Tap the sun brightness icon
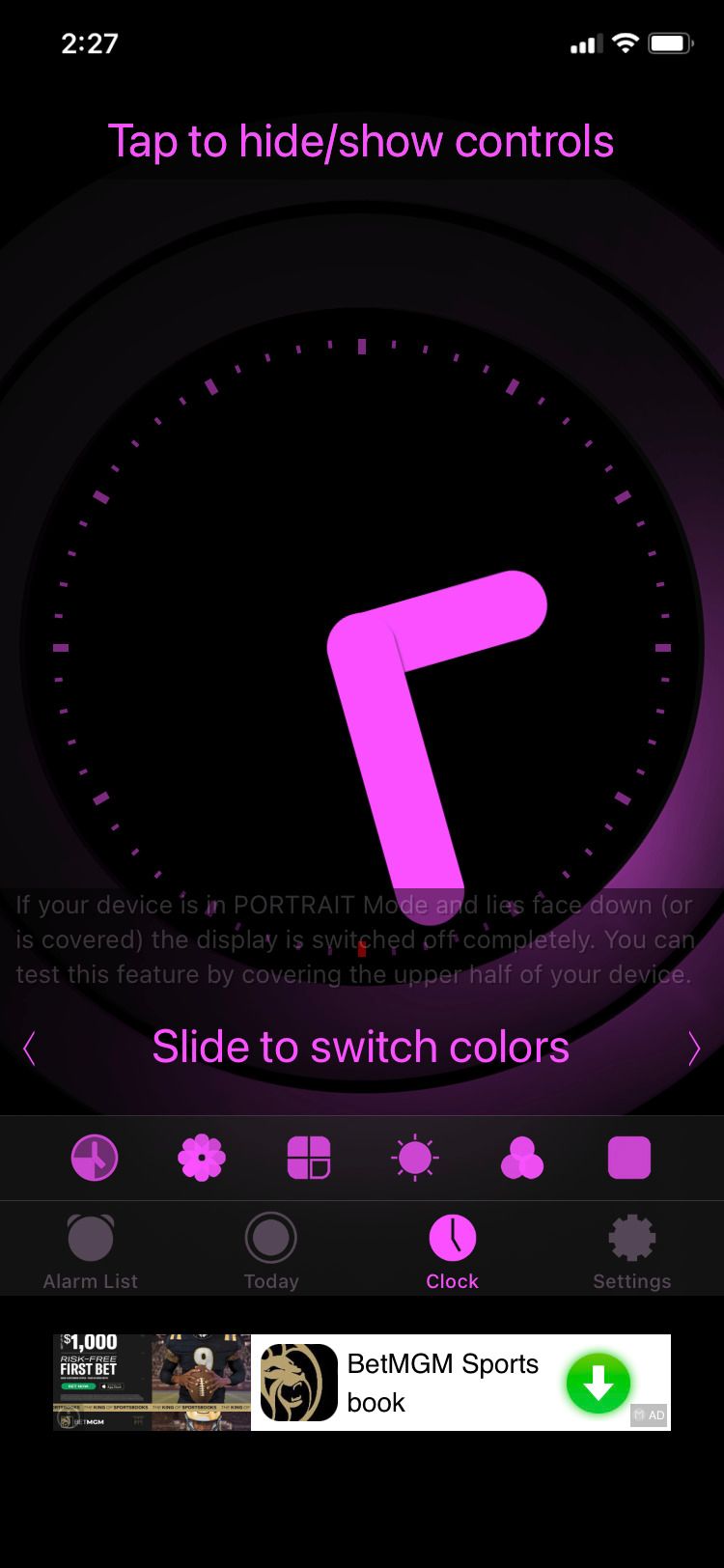This screenshot has height=1568, width=724. click(x=415, y=1157)
